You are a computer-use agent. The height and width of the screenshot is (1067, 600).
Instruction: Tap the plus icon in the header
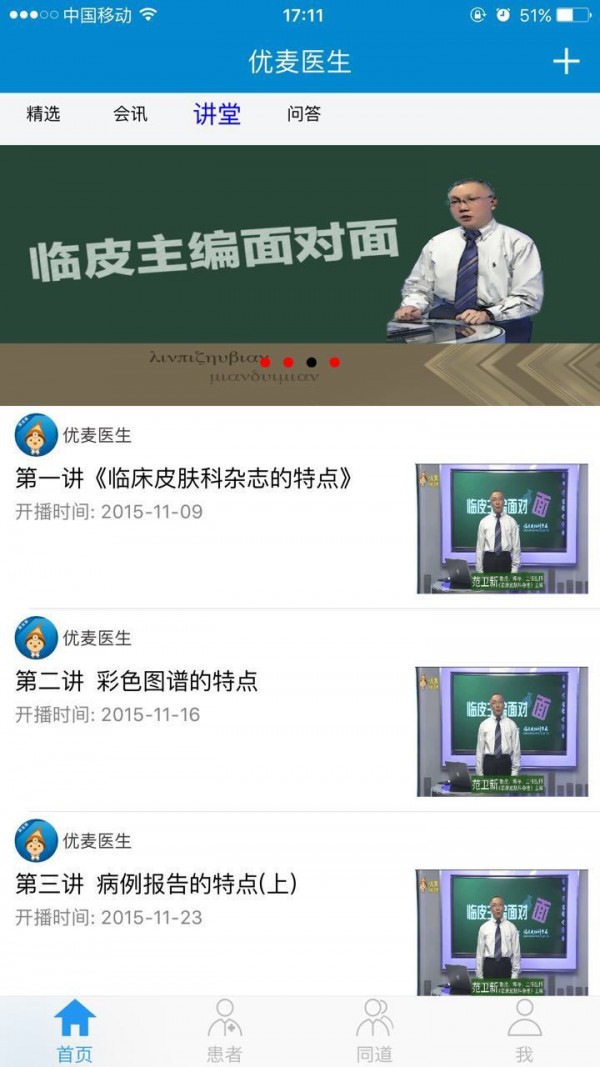tap(566, 62)
